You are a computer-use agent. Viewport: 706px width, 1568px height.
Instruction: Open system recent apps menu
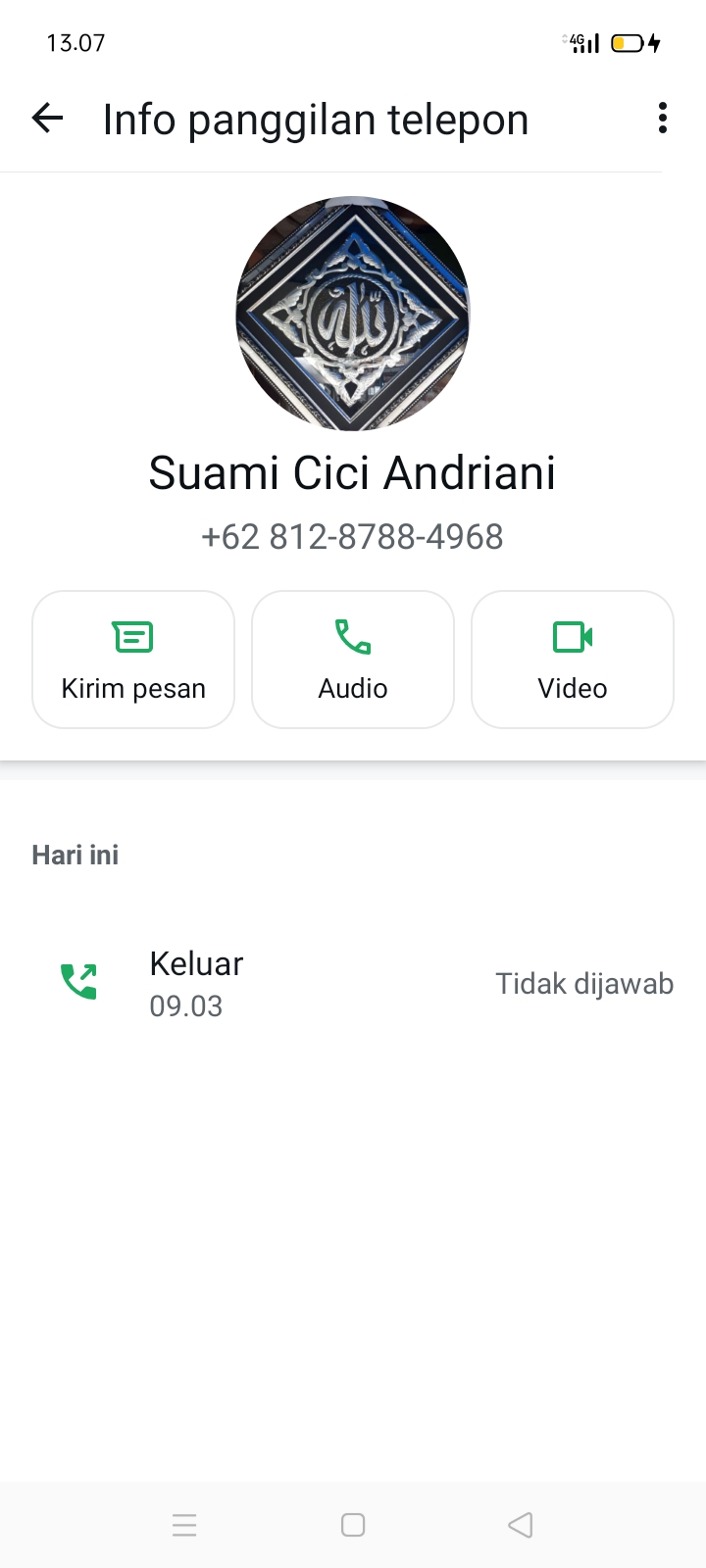tap(184, 1525)
